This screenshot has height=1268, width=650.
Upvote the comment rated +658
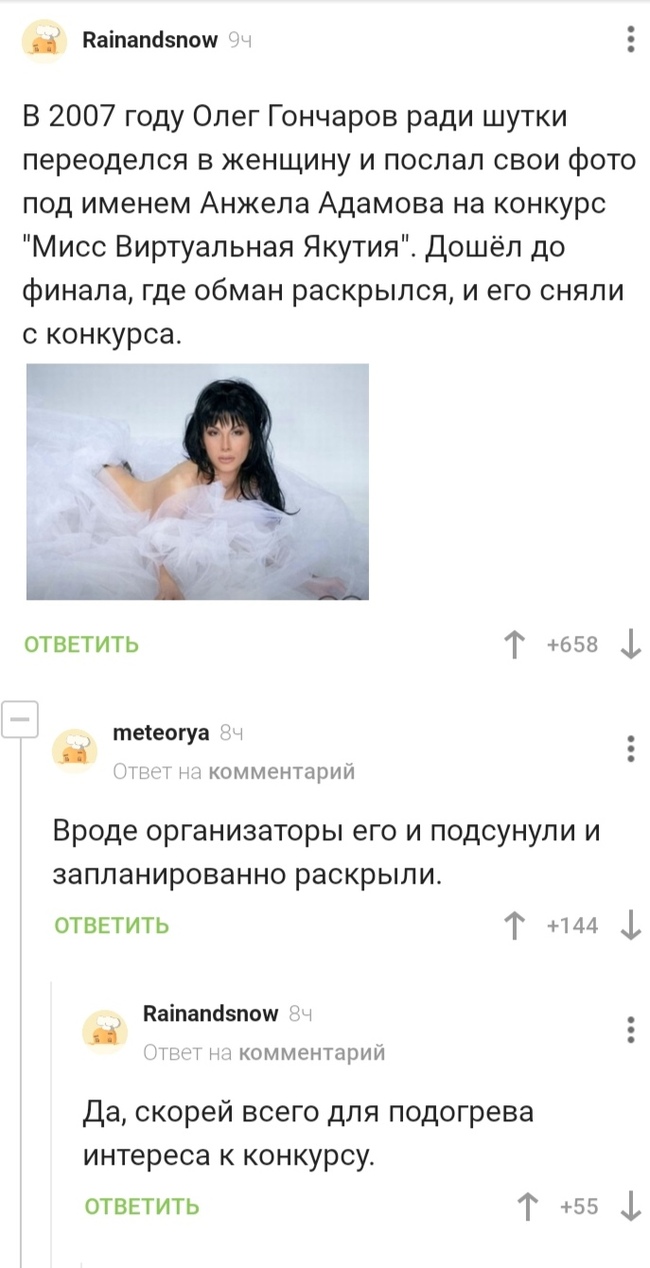tap(516, 644)
